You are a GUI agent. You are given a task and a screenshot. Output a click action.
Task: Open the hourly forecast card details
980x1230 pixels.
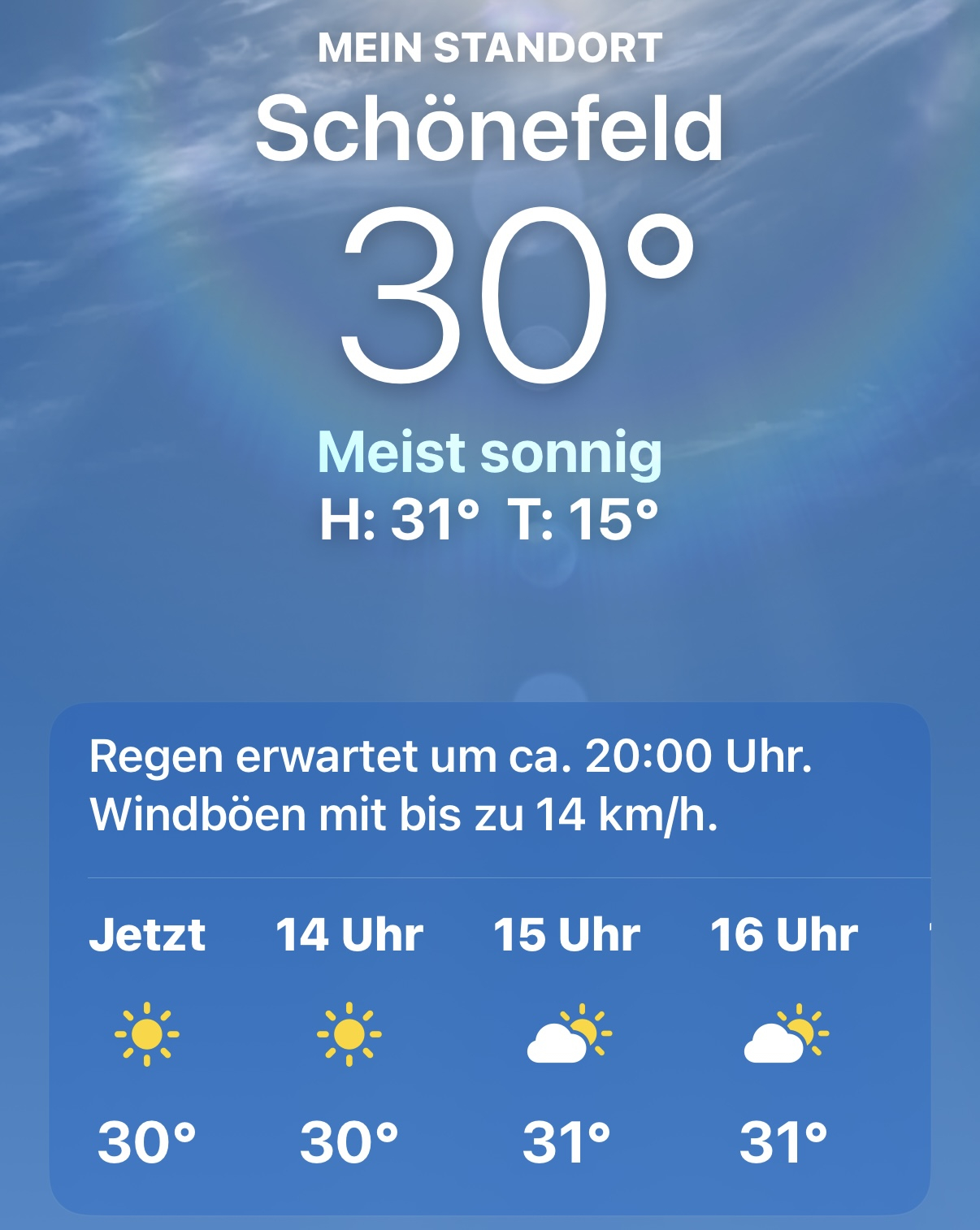pos(489,959)
